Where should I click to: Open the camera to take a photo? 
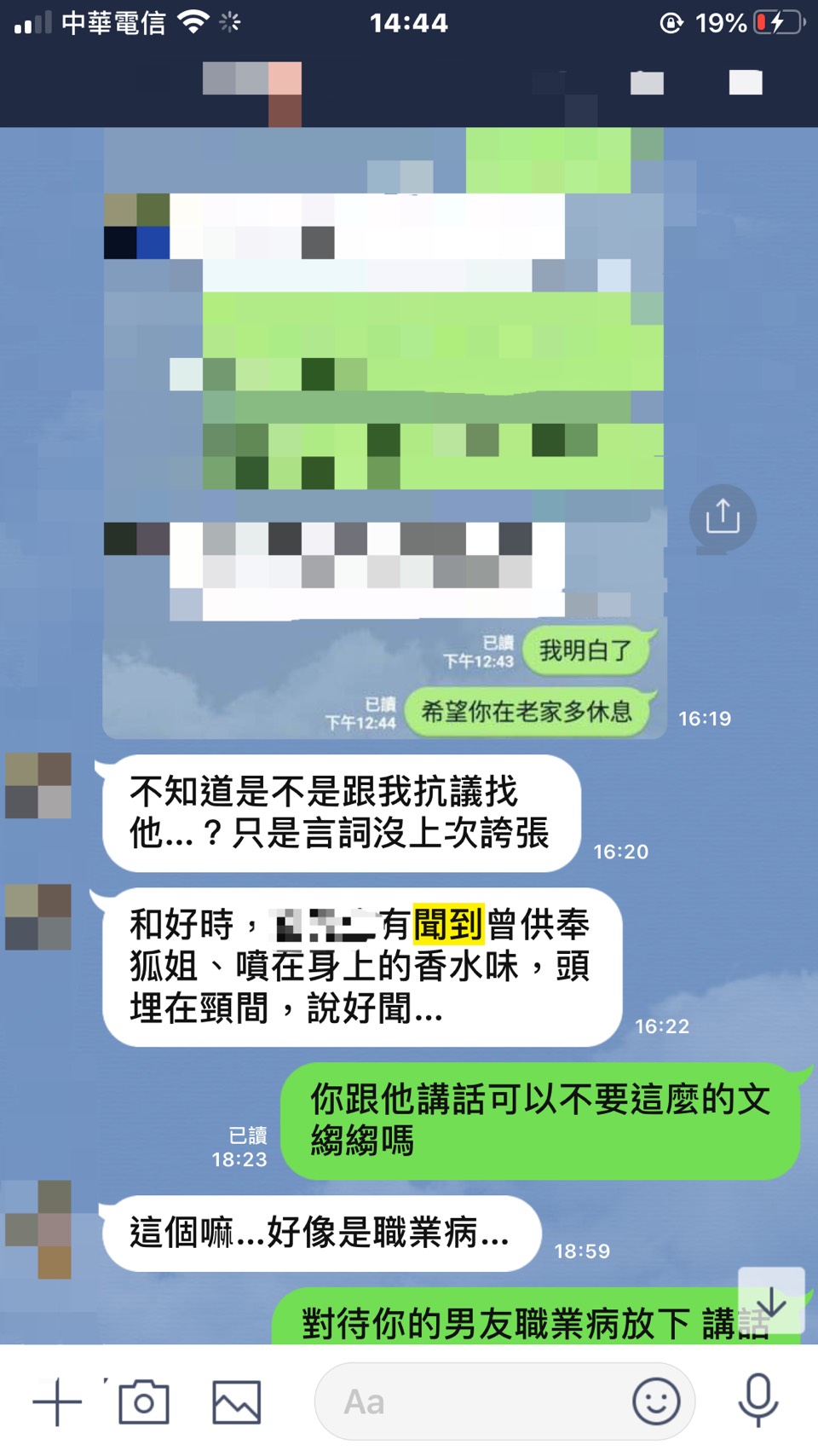pyautogui.click(x=143, y=1401)
